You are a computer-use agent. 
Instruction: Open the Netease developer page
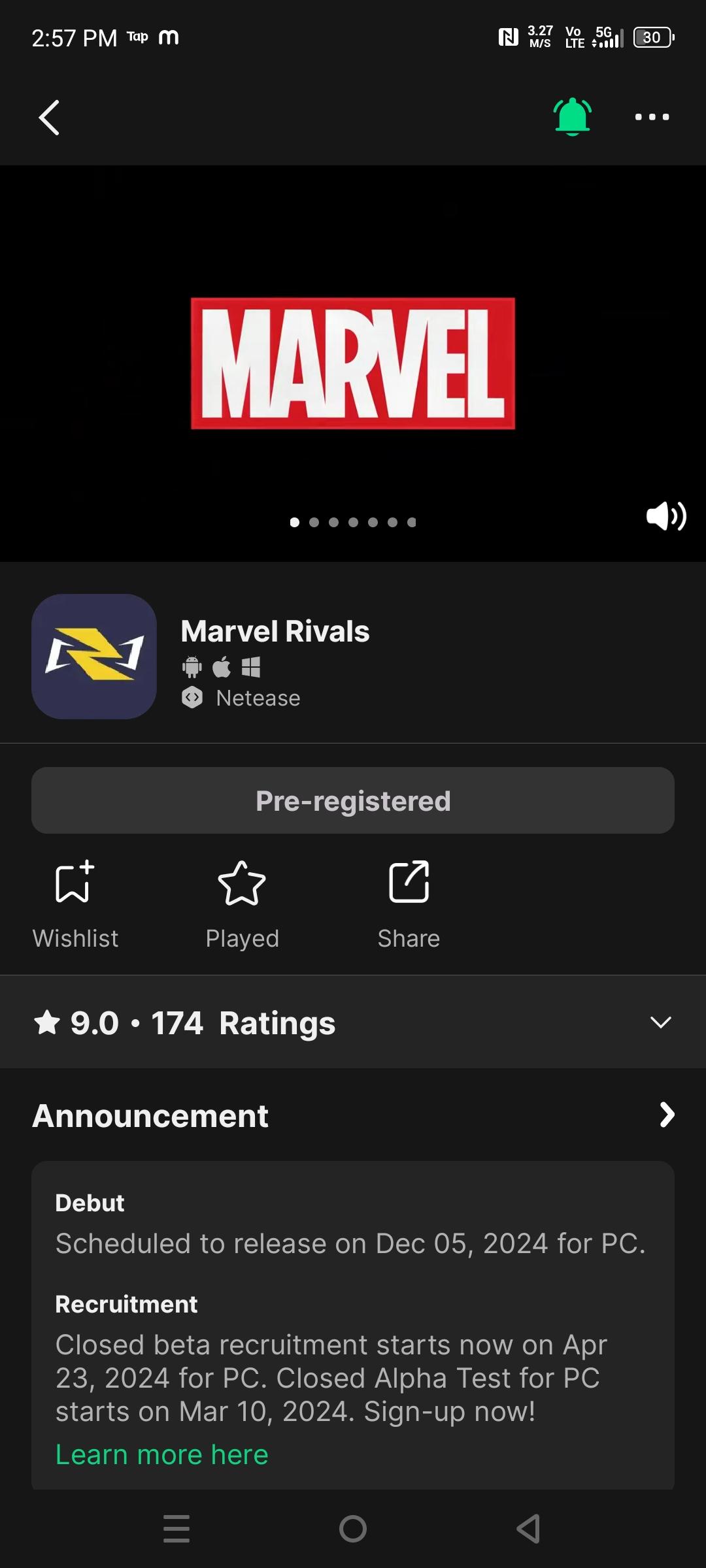(x=258, y=698)
